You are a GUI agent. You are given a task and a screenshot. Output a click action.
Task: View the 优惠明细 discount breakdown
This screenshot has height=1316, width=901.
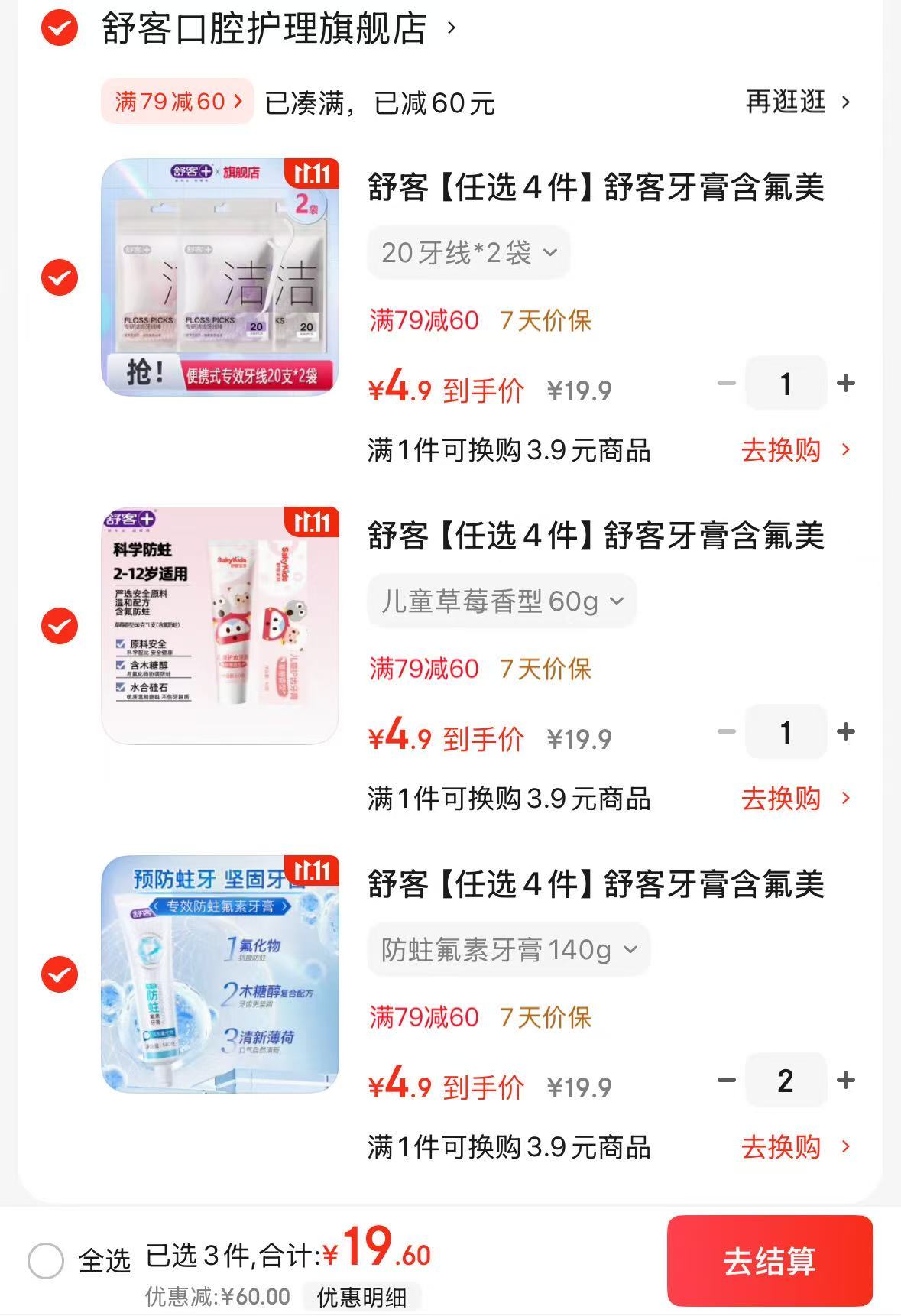point(361,1297)
